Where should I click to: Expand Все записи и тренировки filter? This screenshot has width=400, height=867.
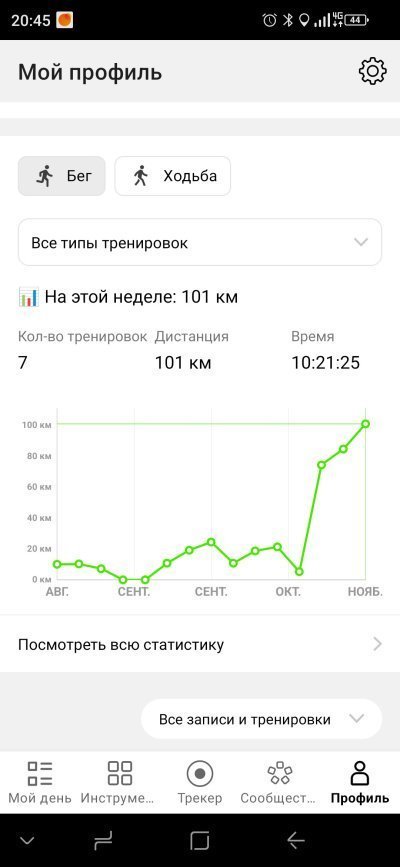pos(262,719)
